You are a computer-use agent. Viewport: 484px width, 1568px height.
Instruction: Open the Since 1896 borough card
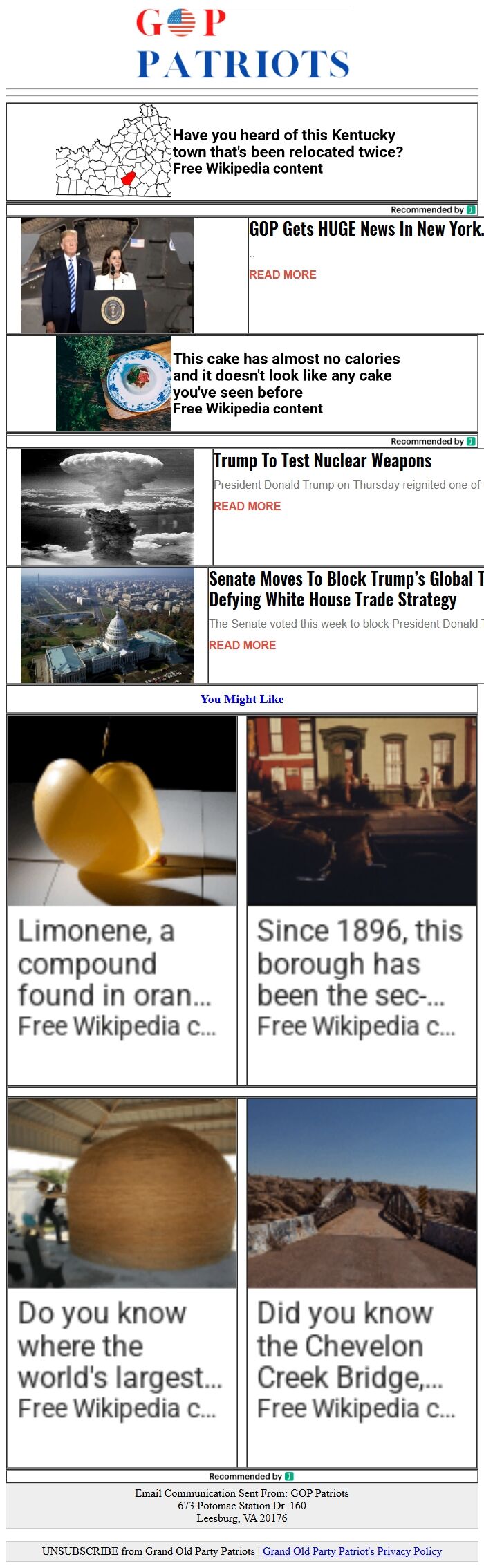tap(362, 899)
